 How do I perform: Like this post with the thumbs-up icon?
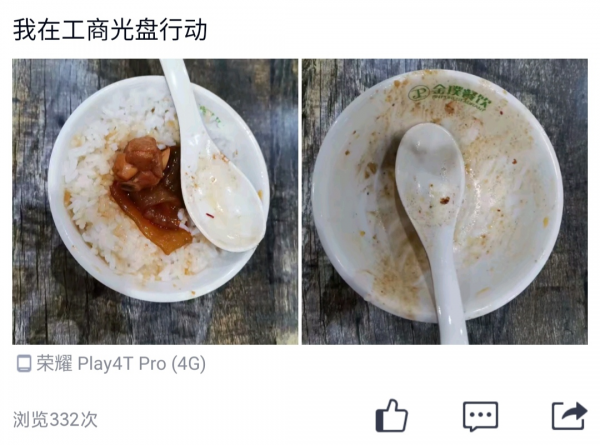(x=391, y=416)
